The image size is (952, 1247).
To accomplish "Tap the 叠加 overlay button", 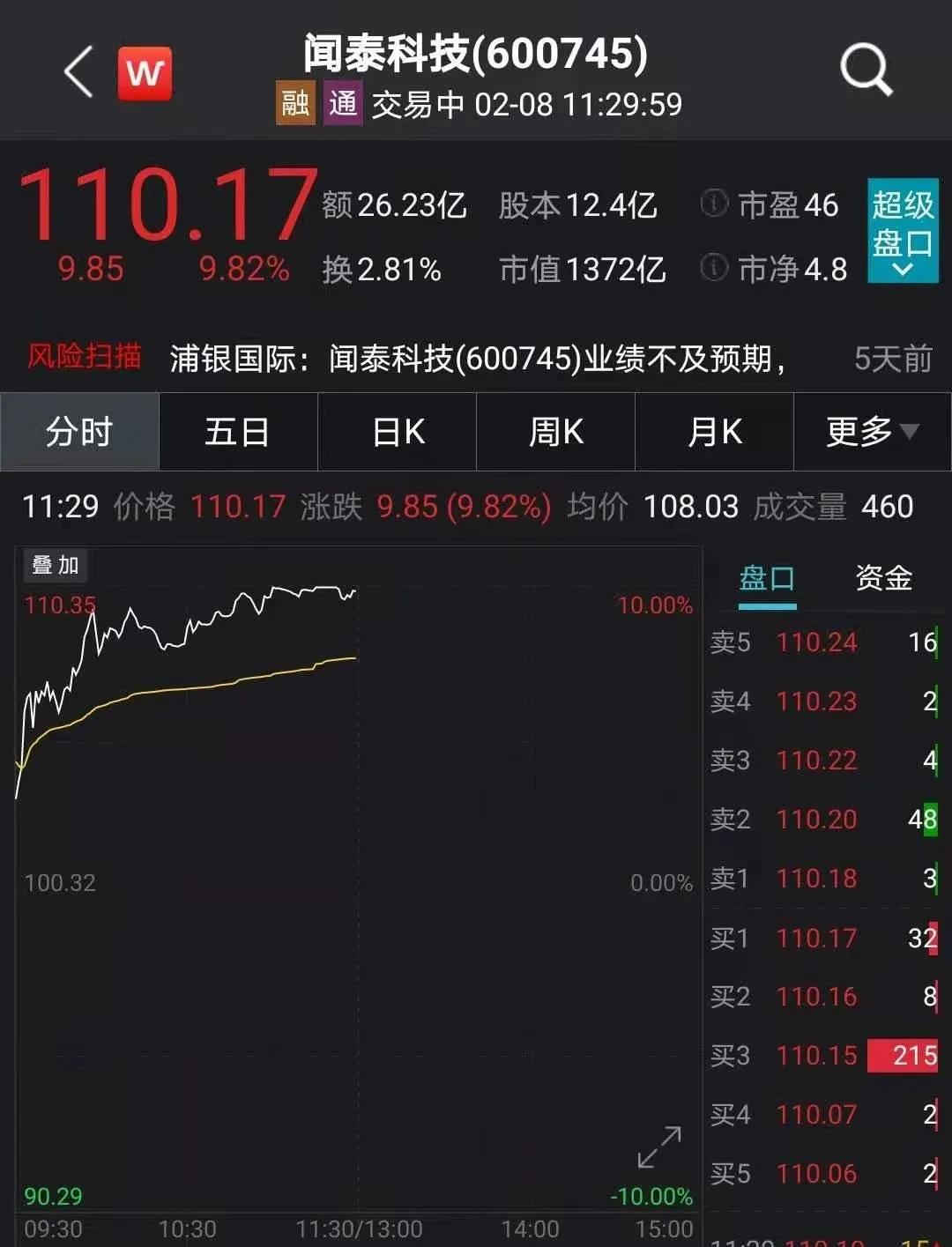I will (56, 565).
